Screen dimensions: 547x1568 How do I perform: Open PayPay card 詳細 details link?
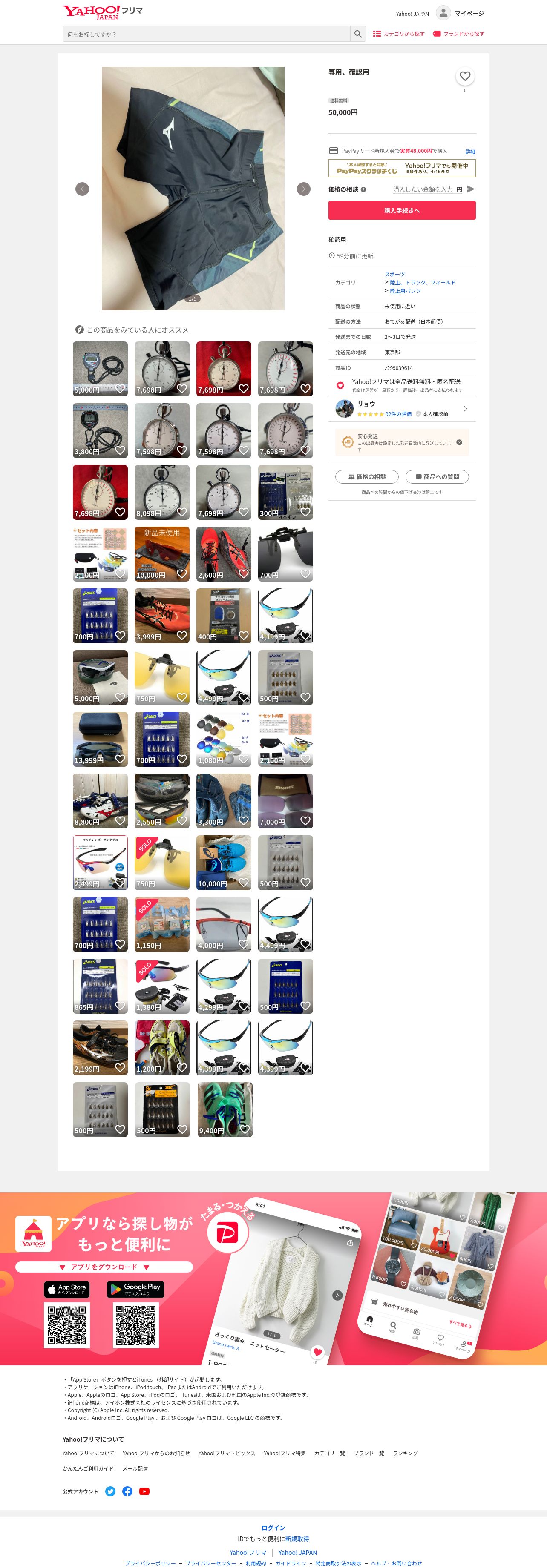[x=470, y=152]
